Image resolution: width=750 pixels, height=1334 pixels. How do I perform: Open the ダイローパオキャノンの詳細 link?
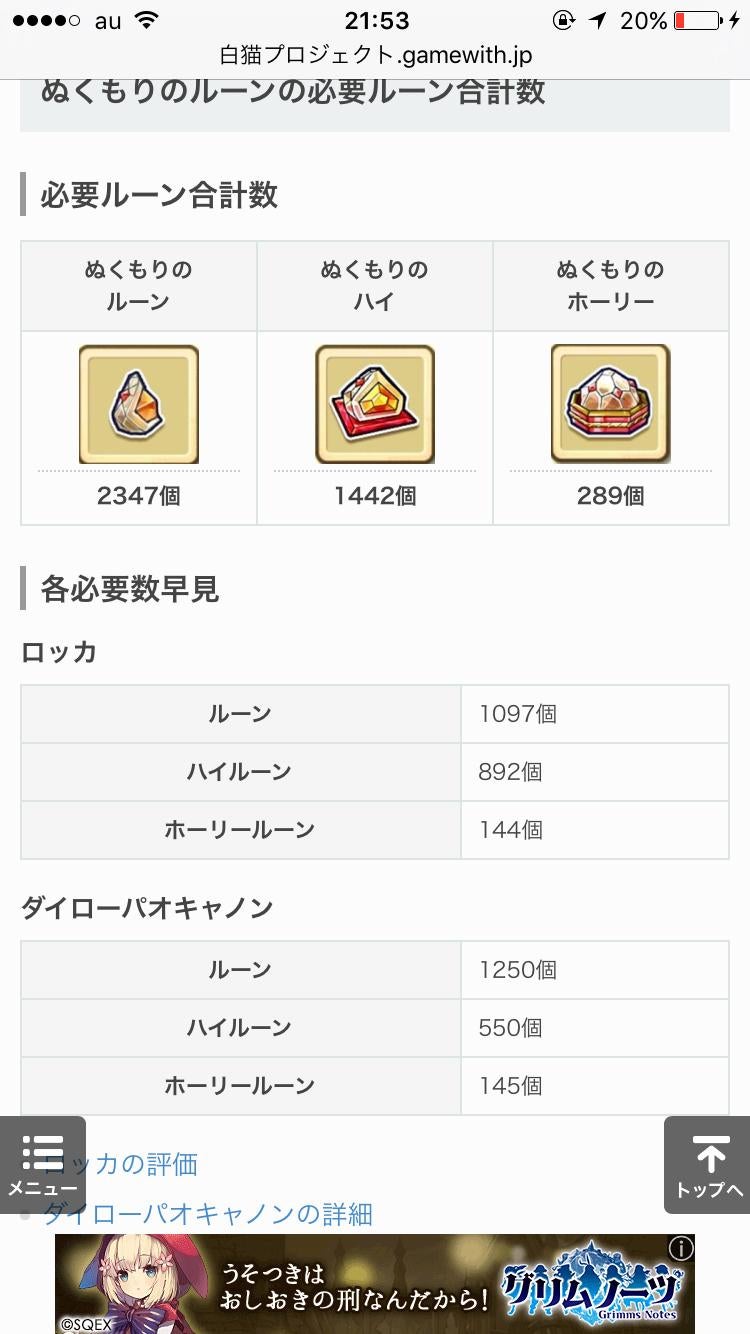(208, 1214)
